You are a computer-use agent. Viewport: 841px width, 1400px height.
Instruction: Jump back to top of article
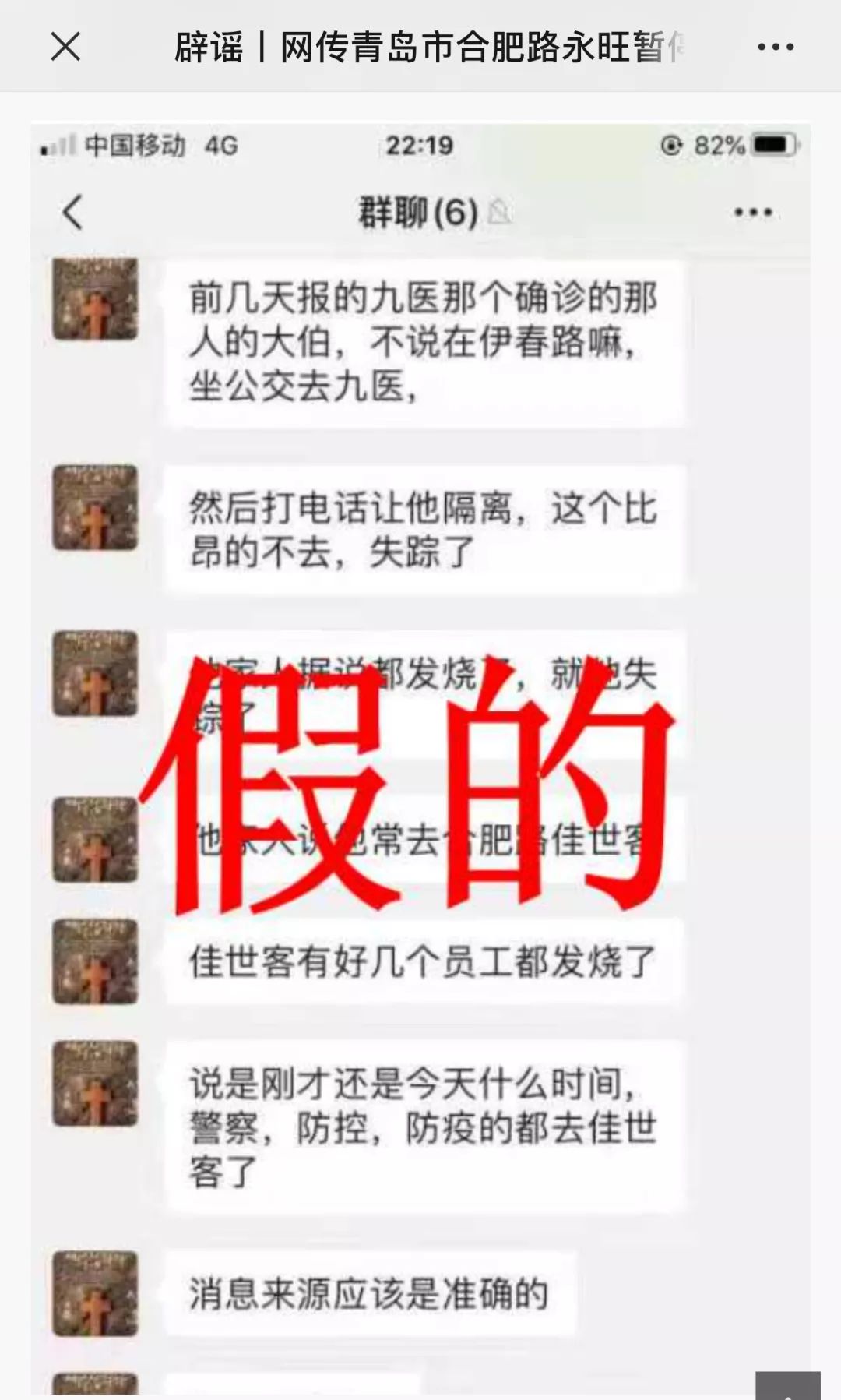pyautogui.click(x=787, y=1385)
